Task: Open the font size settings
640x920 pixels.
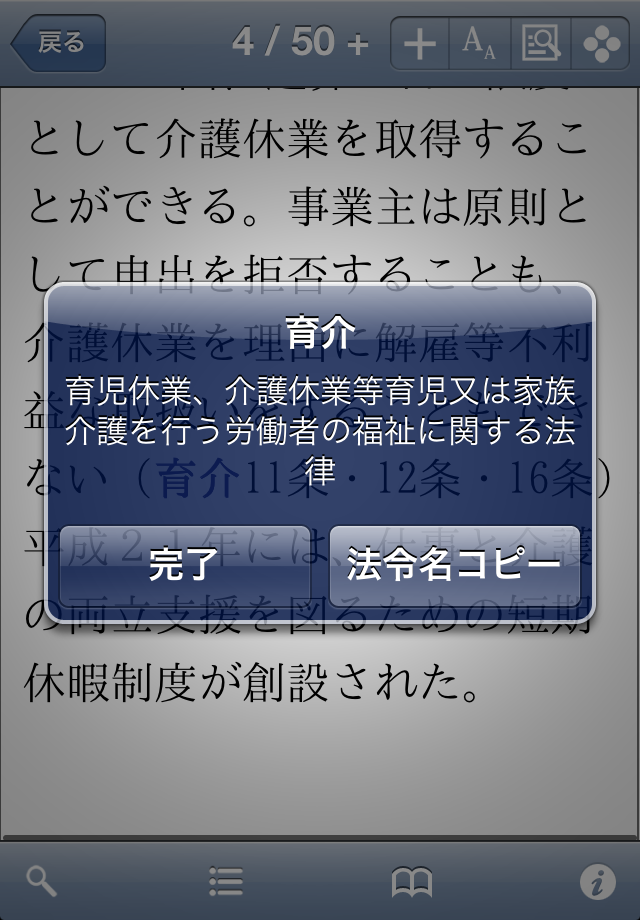Action: 480,43
